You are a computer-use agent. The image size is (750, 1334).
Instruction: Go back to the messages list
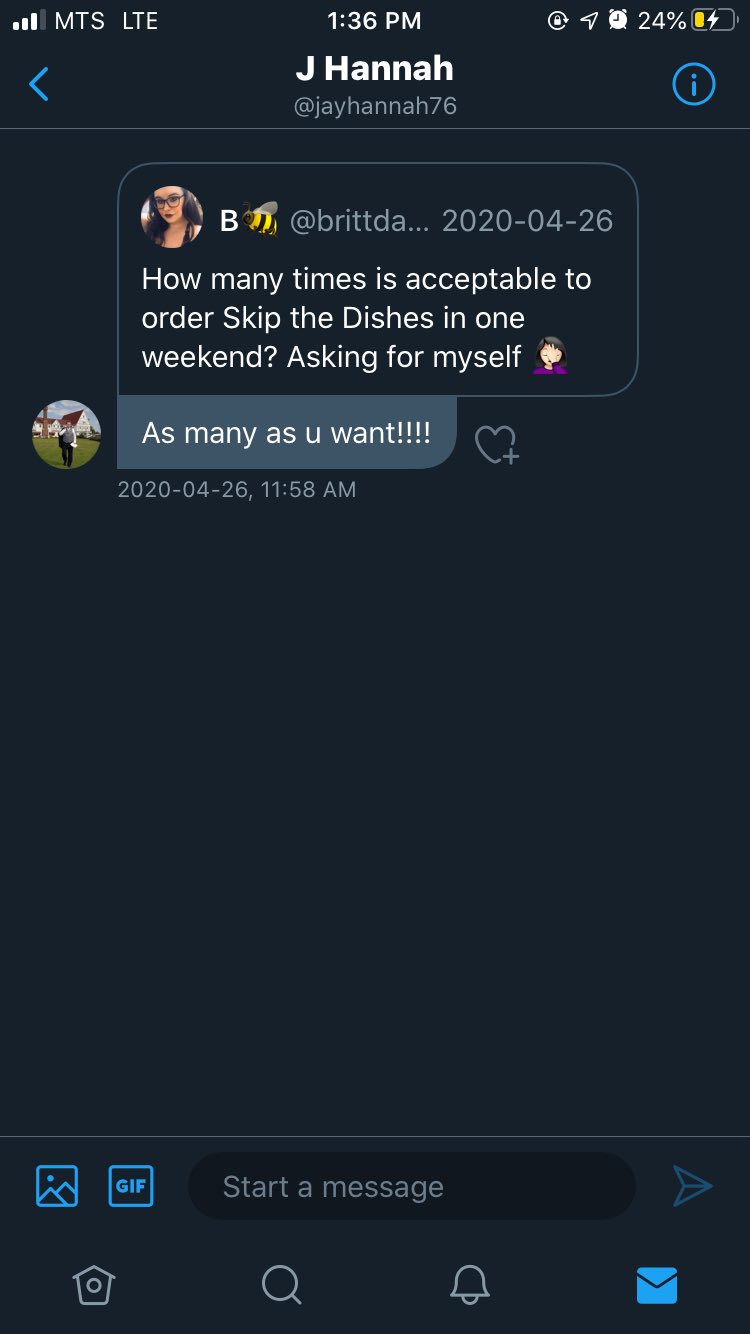point(39,85)
